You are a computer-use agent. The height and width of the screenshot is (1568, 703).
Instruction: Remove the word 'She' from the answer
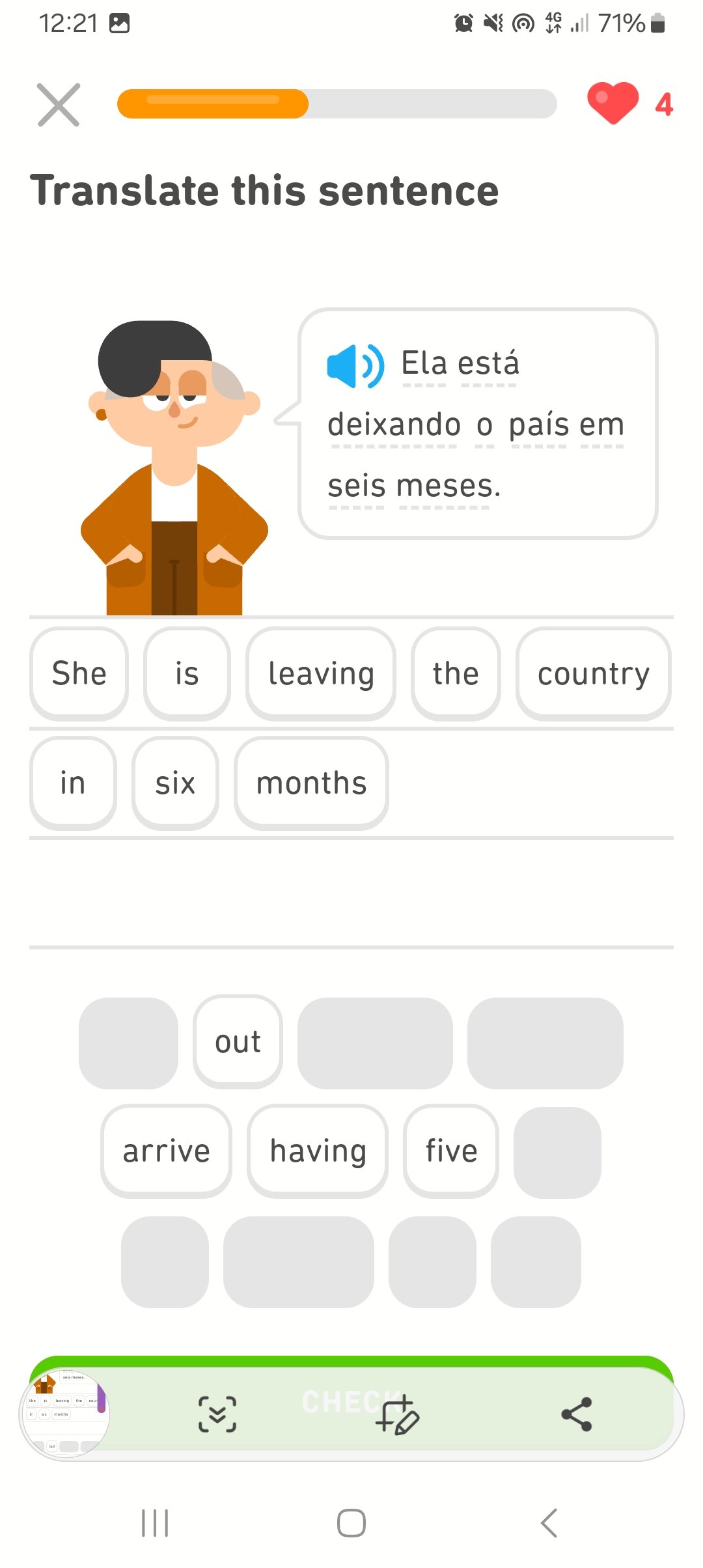(x=79, y=673)
